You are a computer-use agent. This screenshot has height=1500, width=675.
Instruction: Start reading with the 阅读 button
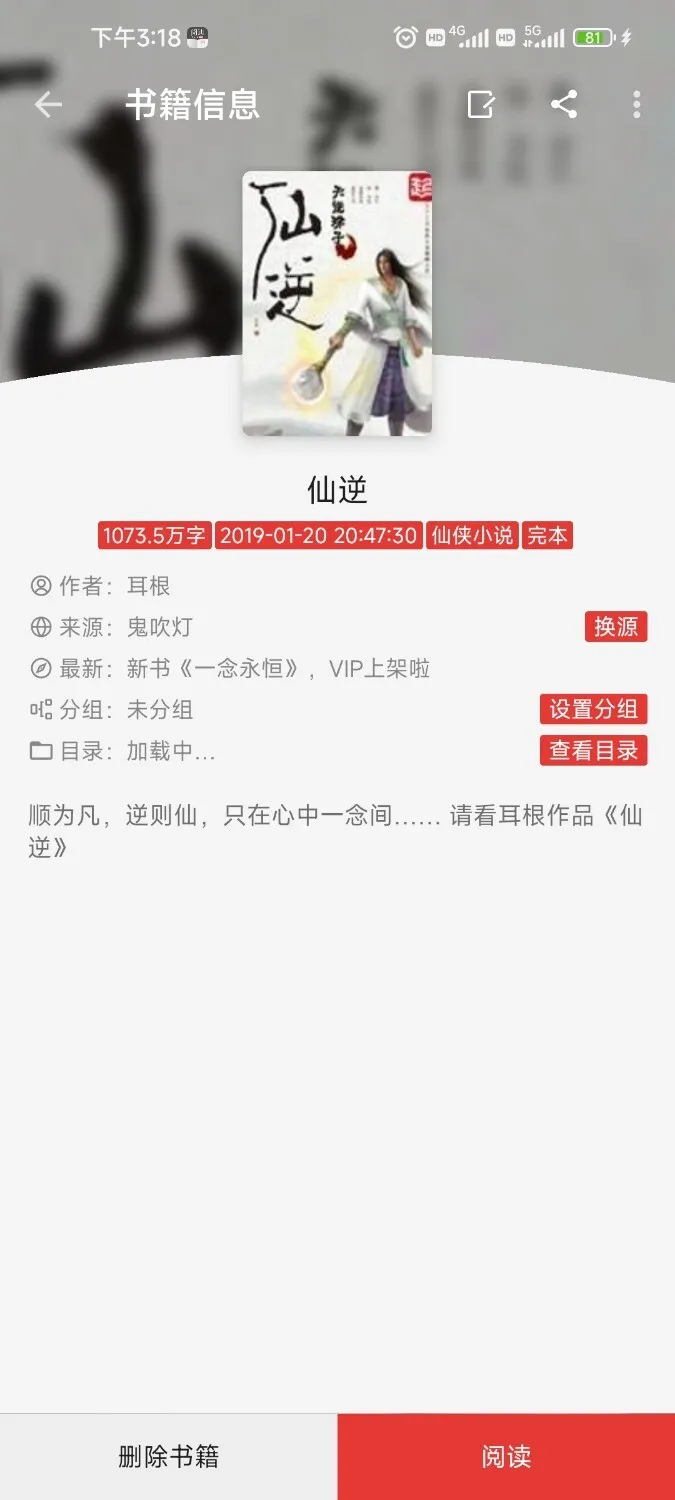506,1456
